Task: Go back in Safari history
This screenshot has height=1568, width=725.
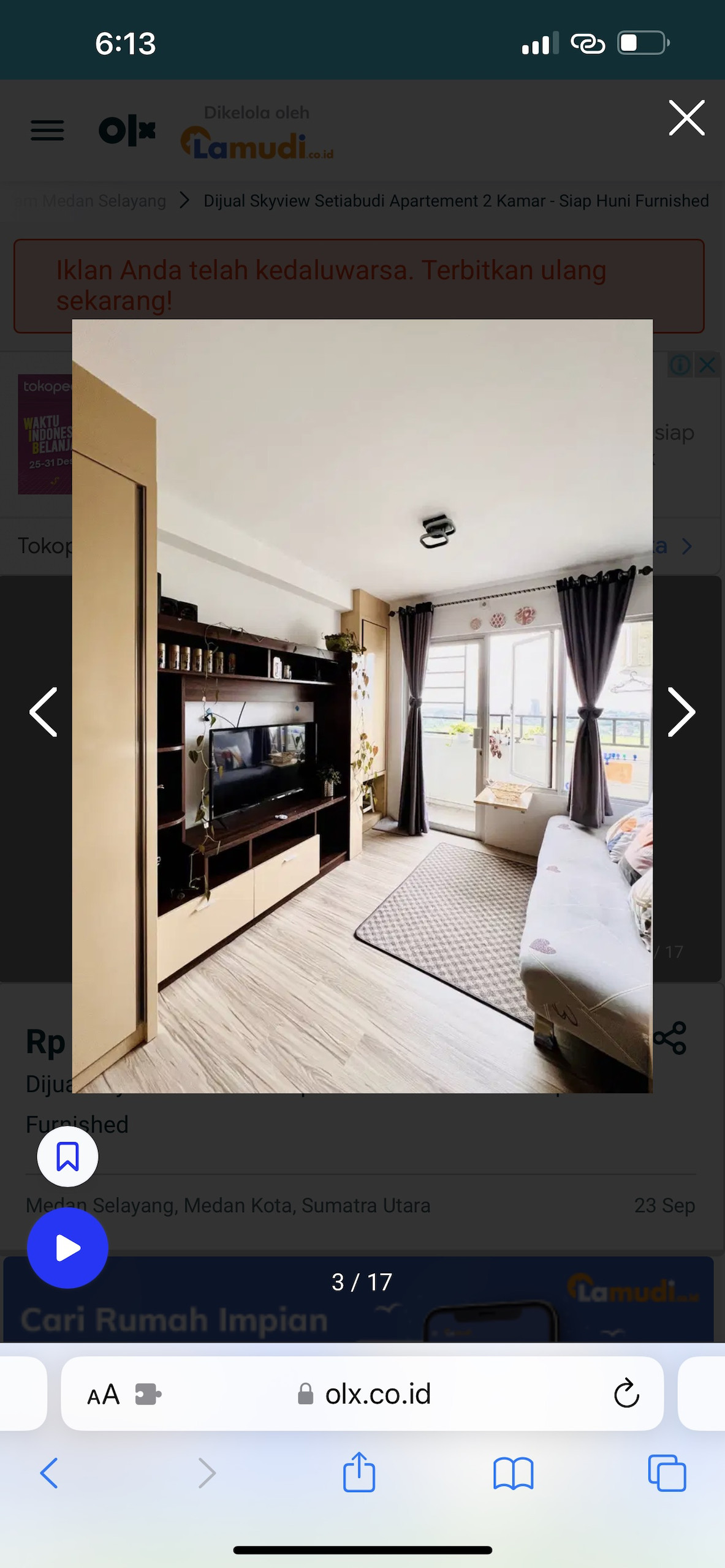Action: [49, 1472]
